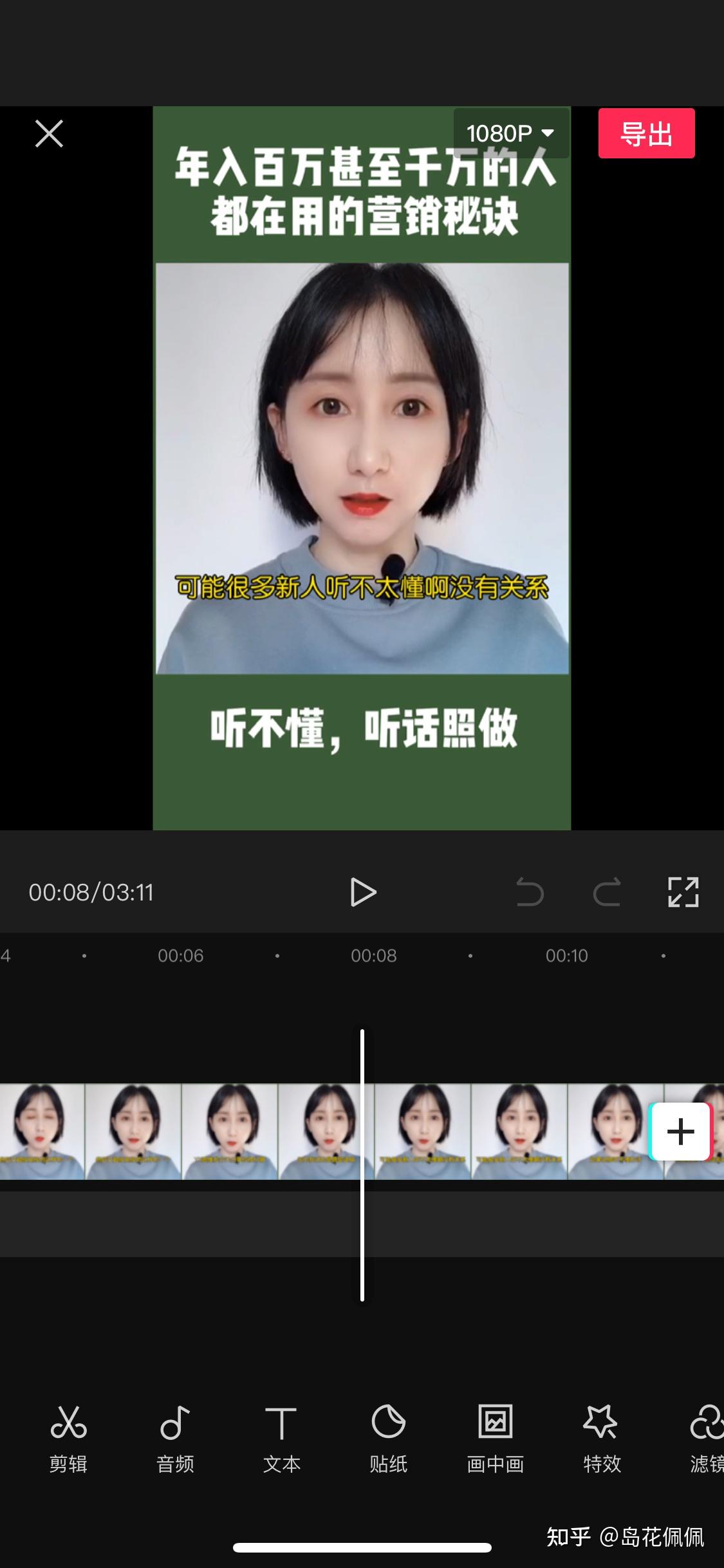Close the video editor
724x1568 pixels.
coord(49,134)
